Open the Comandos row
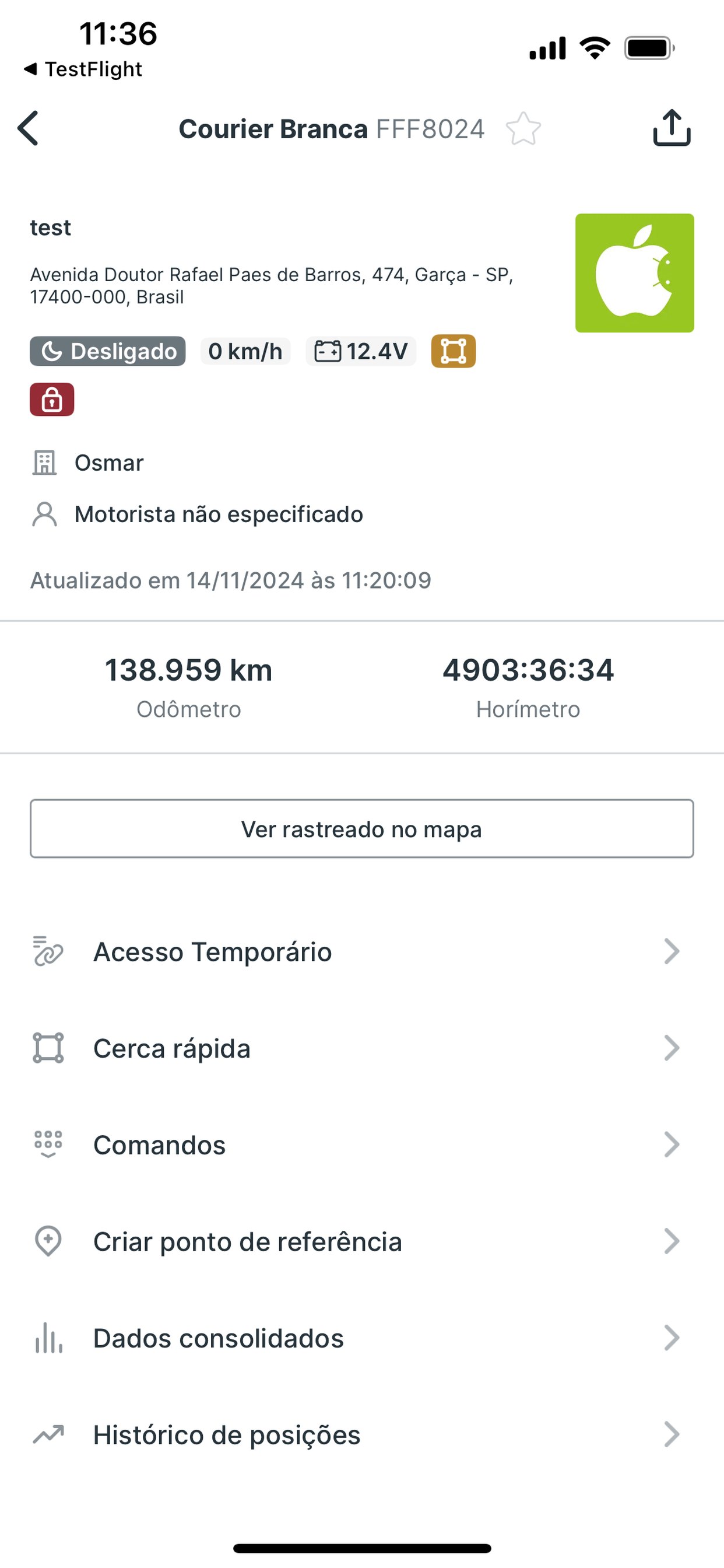724x1568 pixels. click(x=362, y=1145)
